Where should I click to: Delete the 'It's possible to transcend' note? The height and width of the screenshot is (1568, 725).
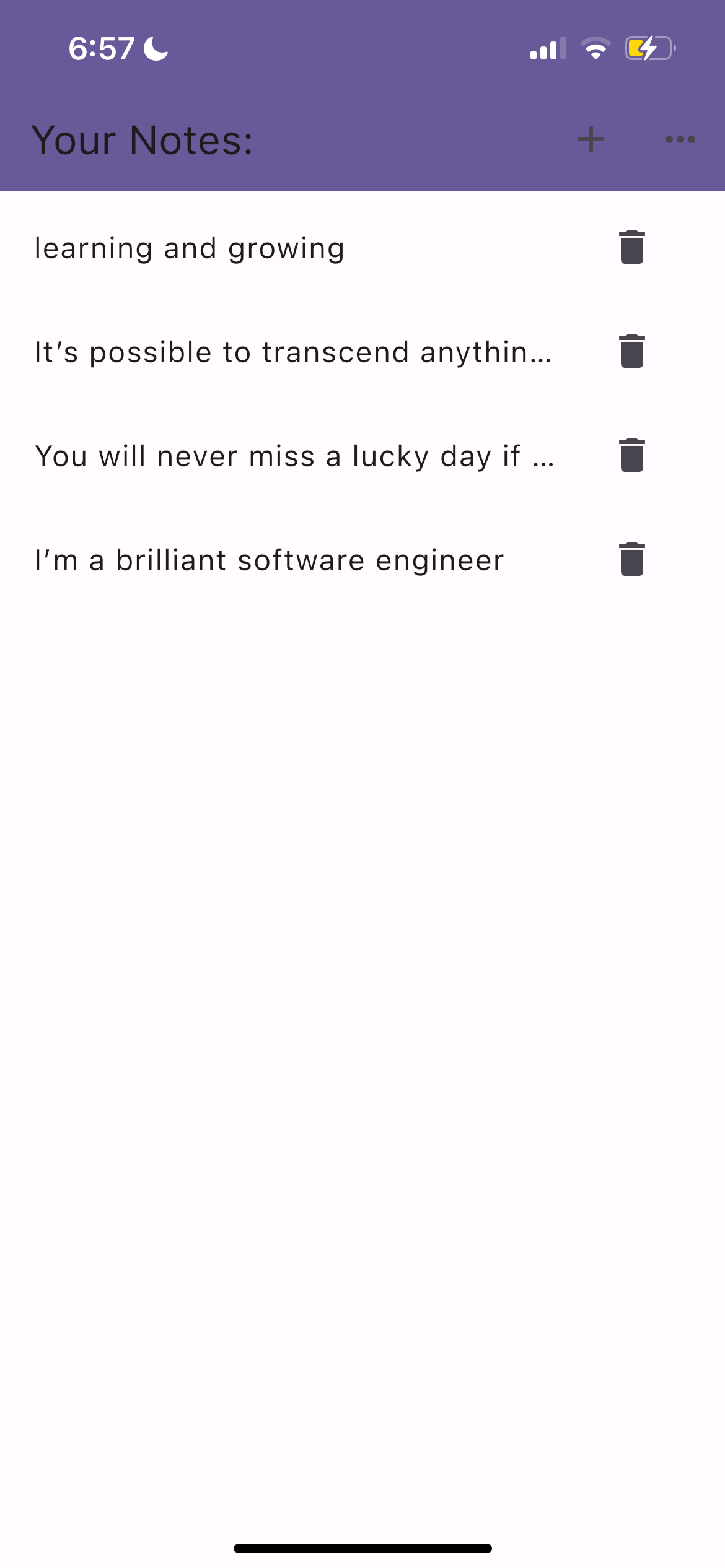(x=631, y=352)
